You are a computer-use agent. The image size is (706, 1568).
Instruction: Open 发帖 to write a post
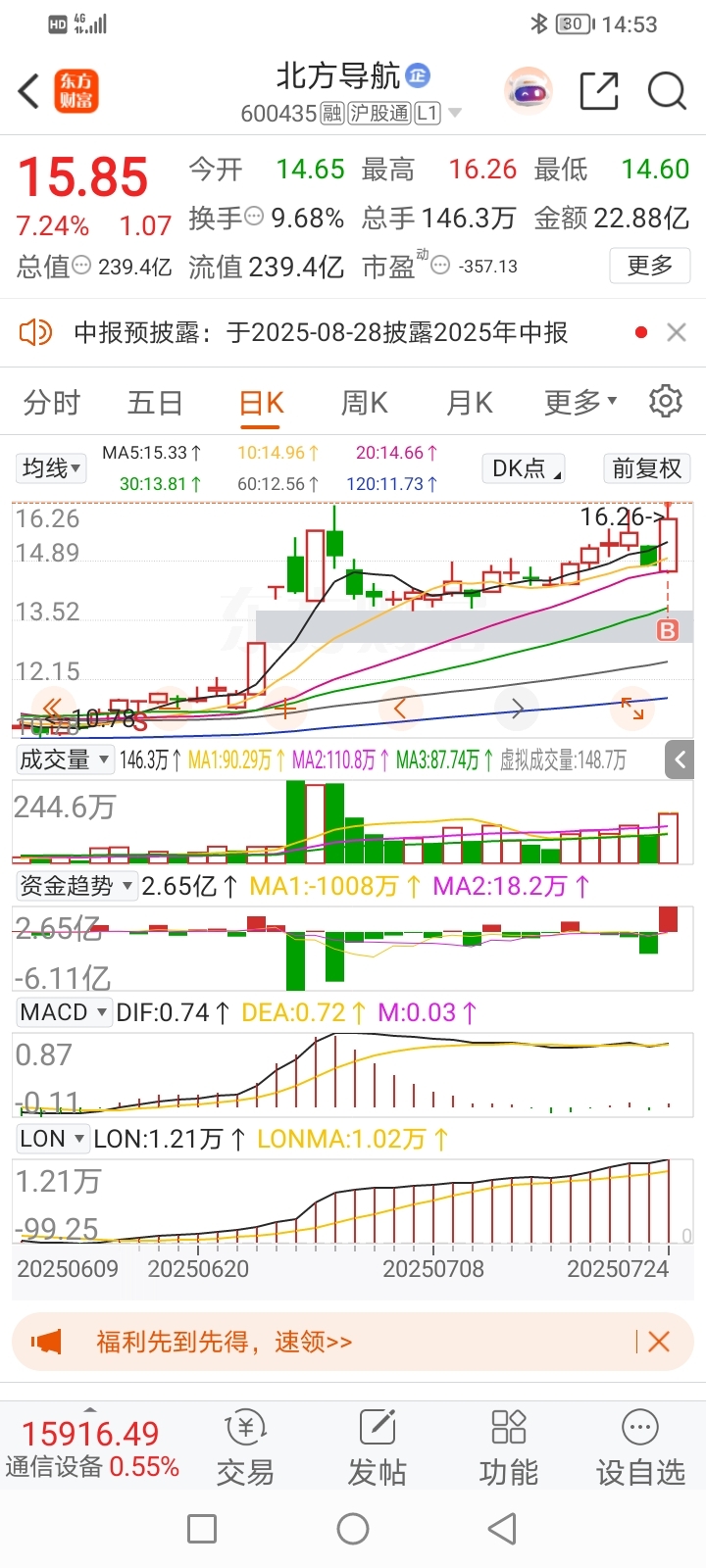click(x=377, y=1448)
